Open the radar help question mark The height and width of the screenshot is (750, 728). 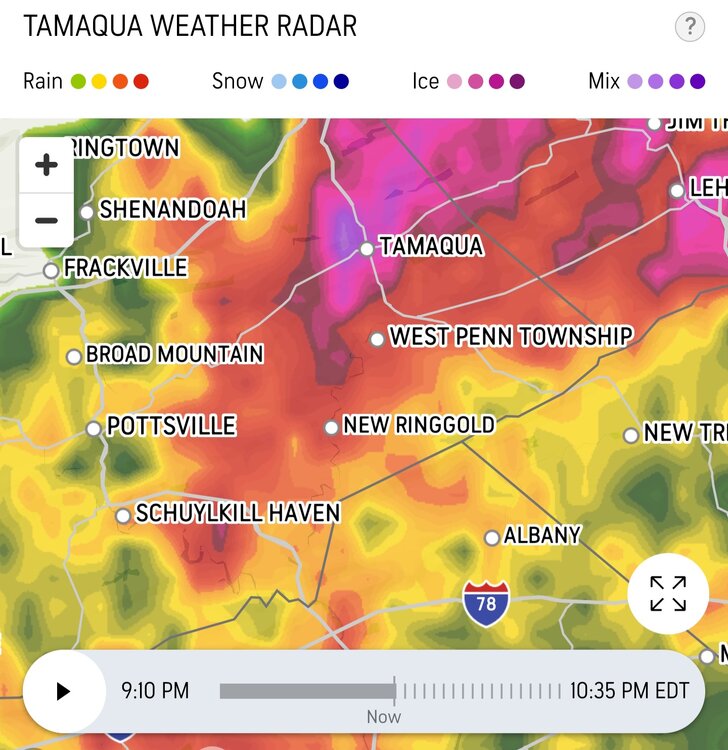click(x=689, y=27)
